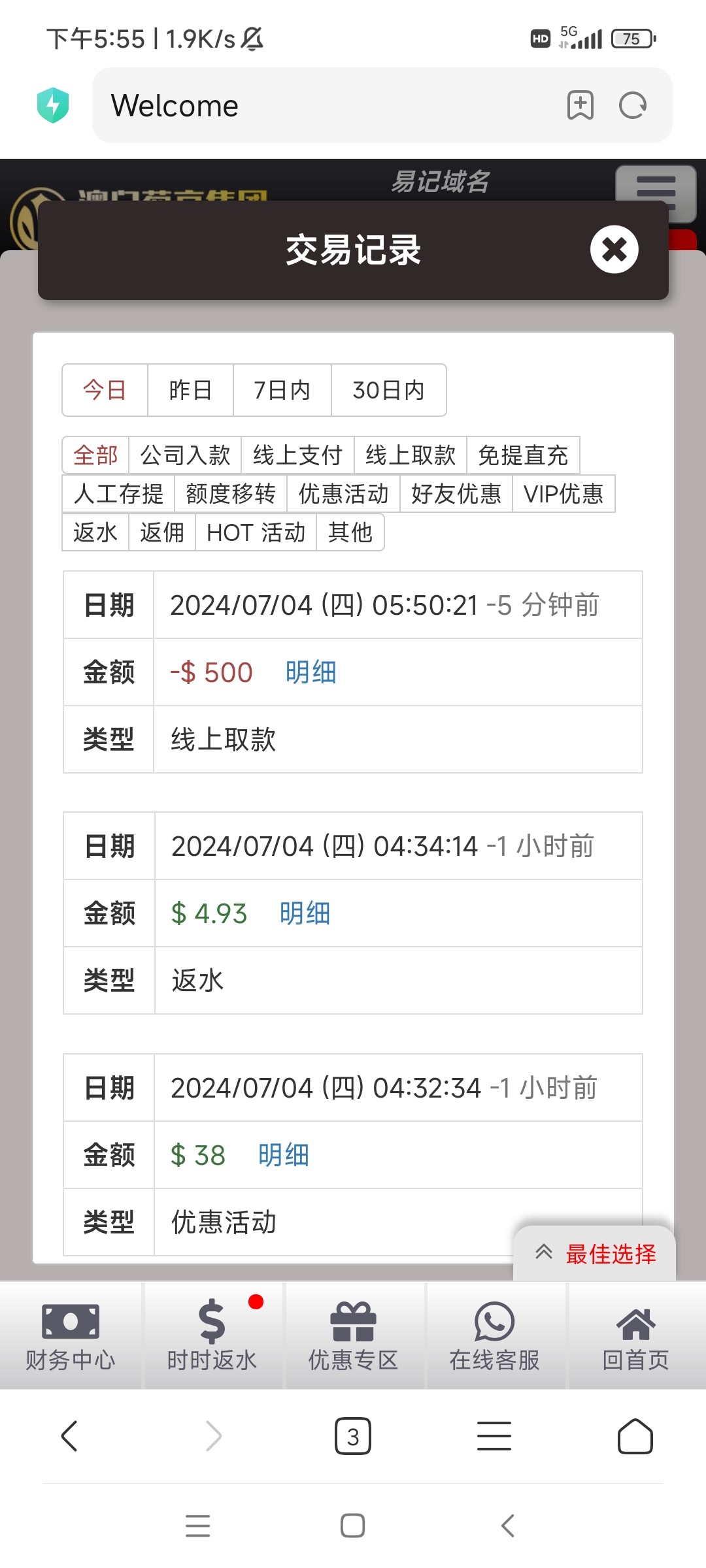Filter by 线上取款 type

point(410,455)
